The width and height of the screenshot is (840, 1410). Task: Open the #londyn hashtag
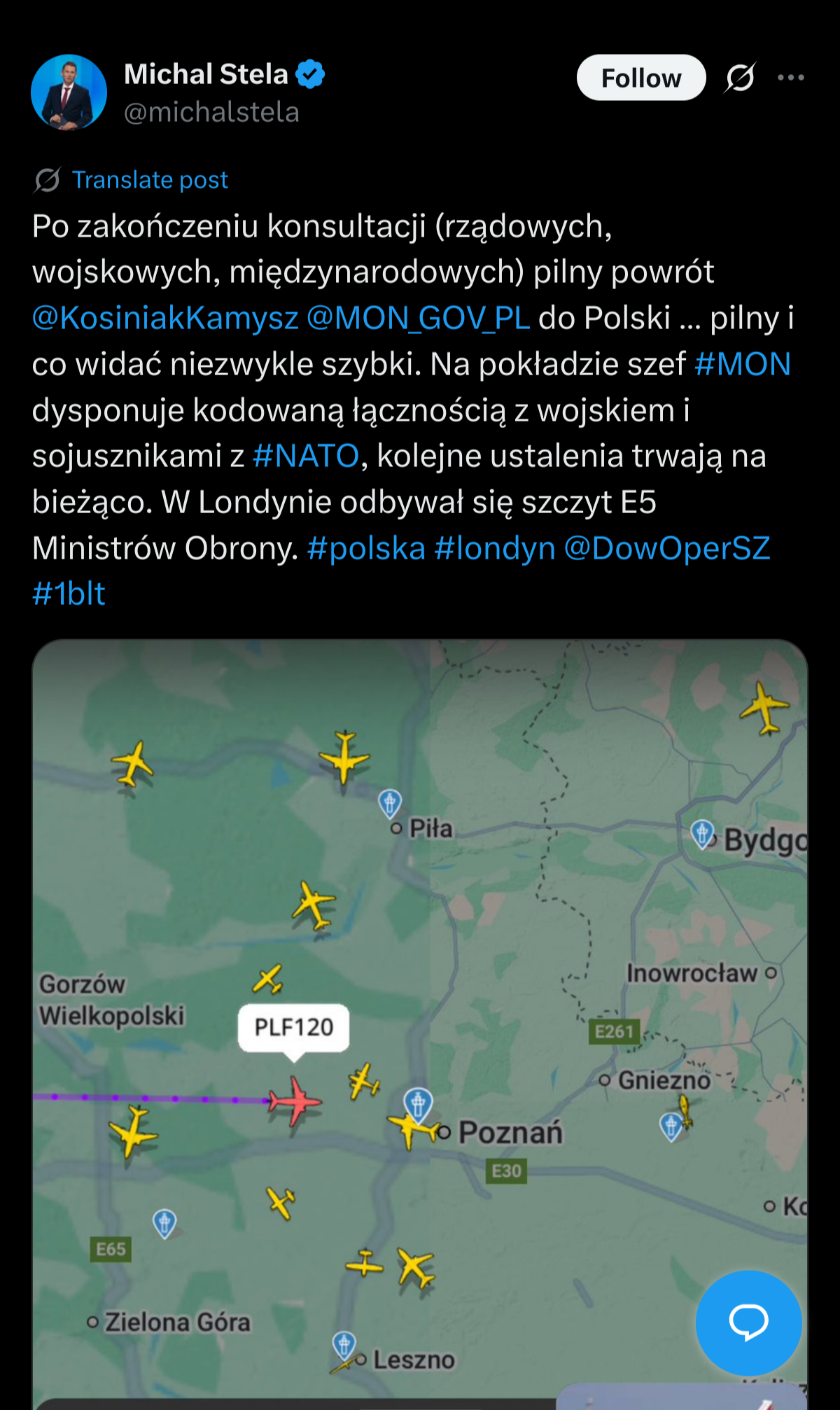coord(494,548)
